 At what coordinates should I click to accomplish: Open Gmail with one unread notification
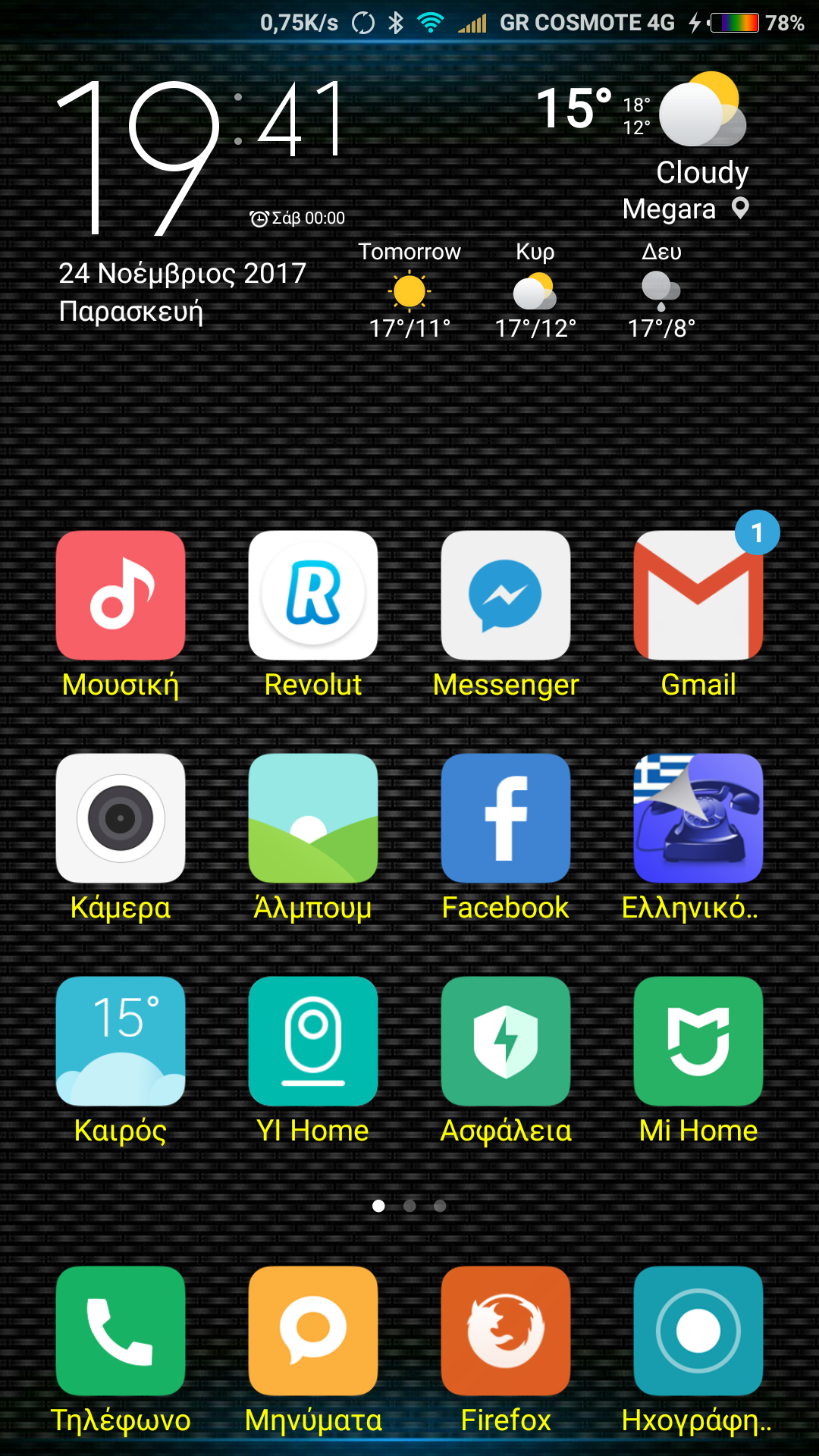(x=698, y=595)
